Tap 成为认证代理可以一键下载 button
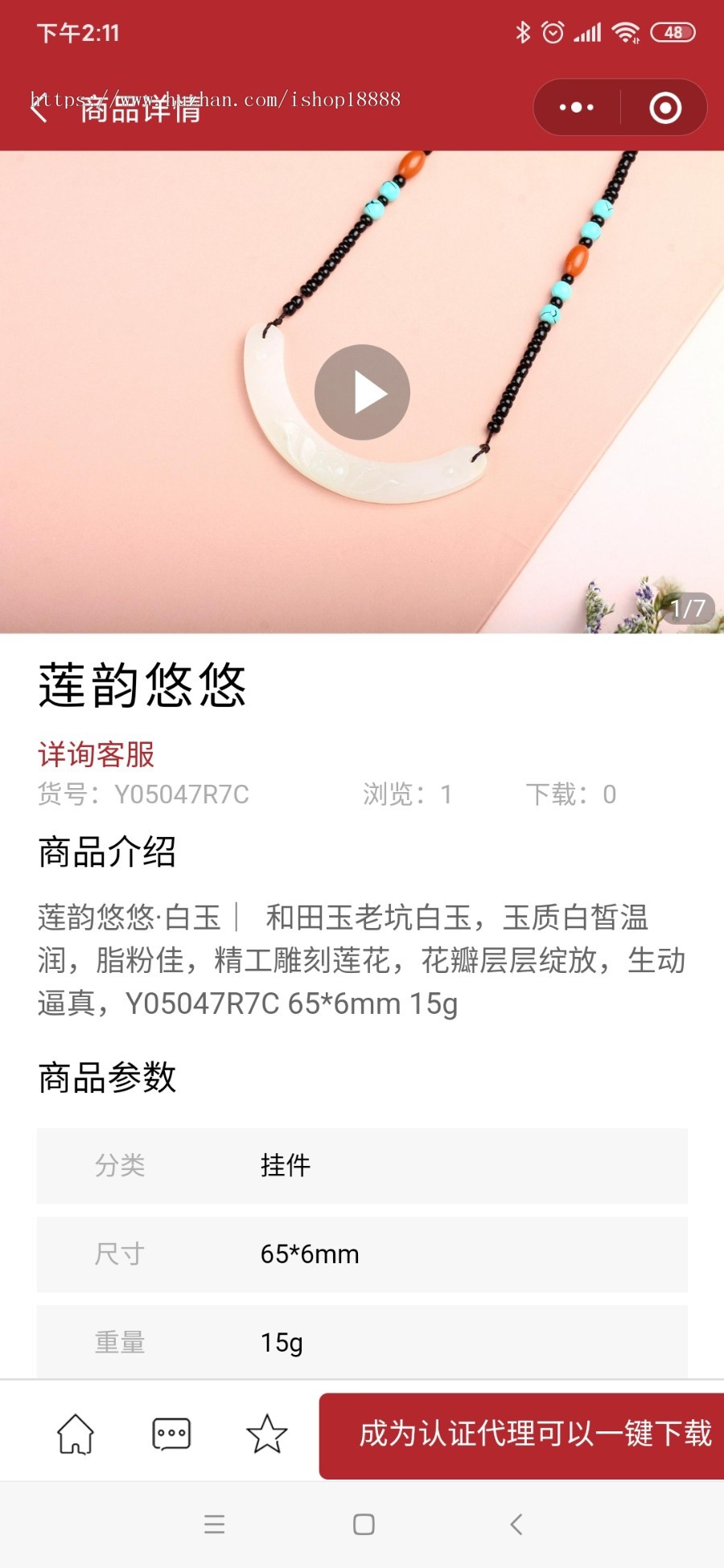This screenshot has width=724, height=1568. [521, 1435]
